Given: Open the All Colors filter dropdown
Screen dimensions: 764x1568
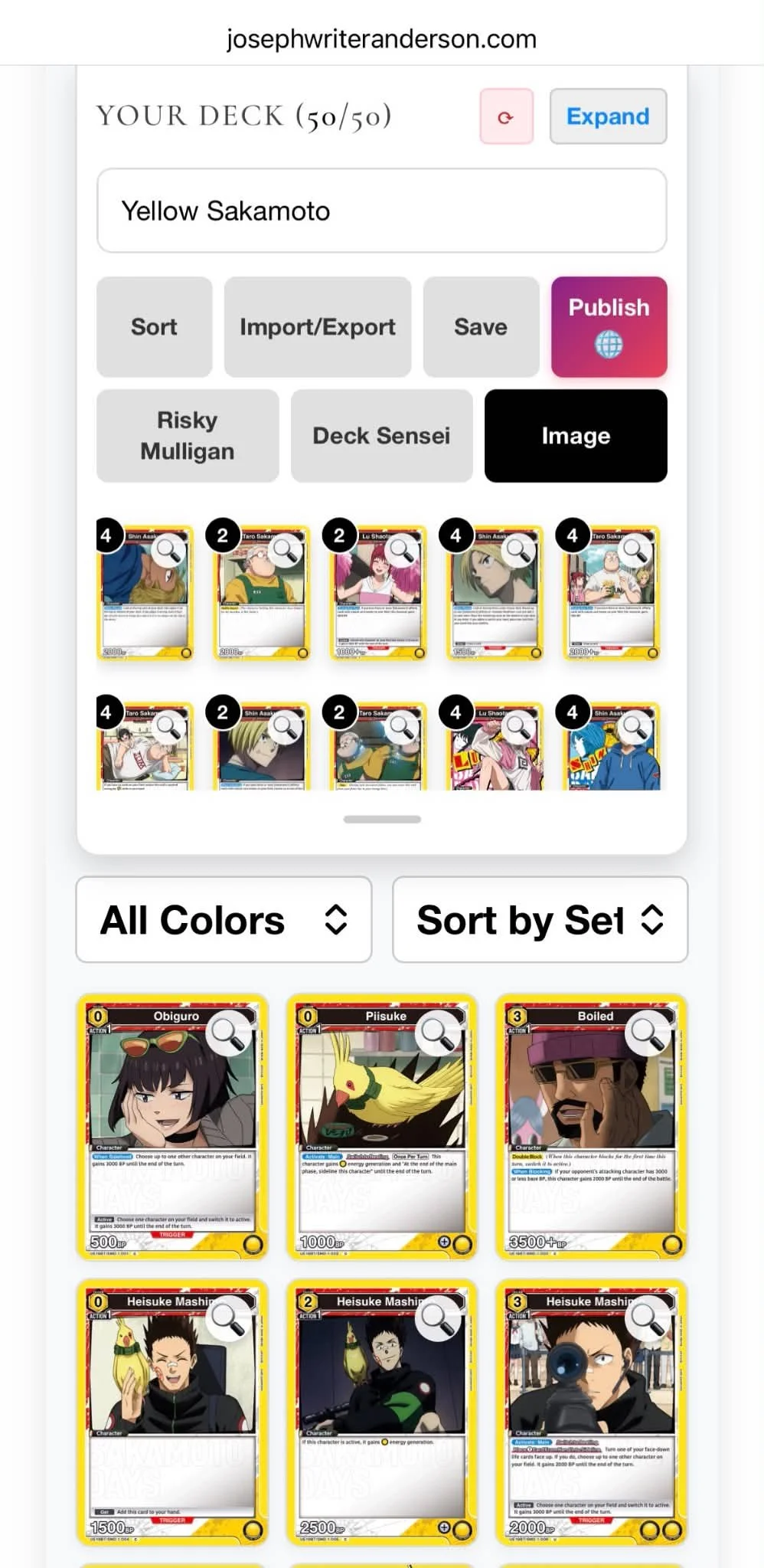Looking at the screenshot, I should pos(224,920).
